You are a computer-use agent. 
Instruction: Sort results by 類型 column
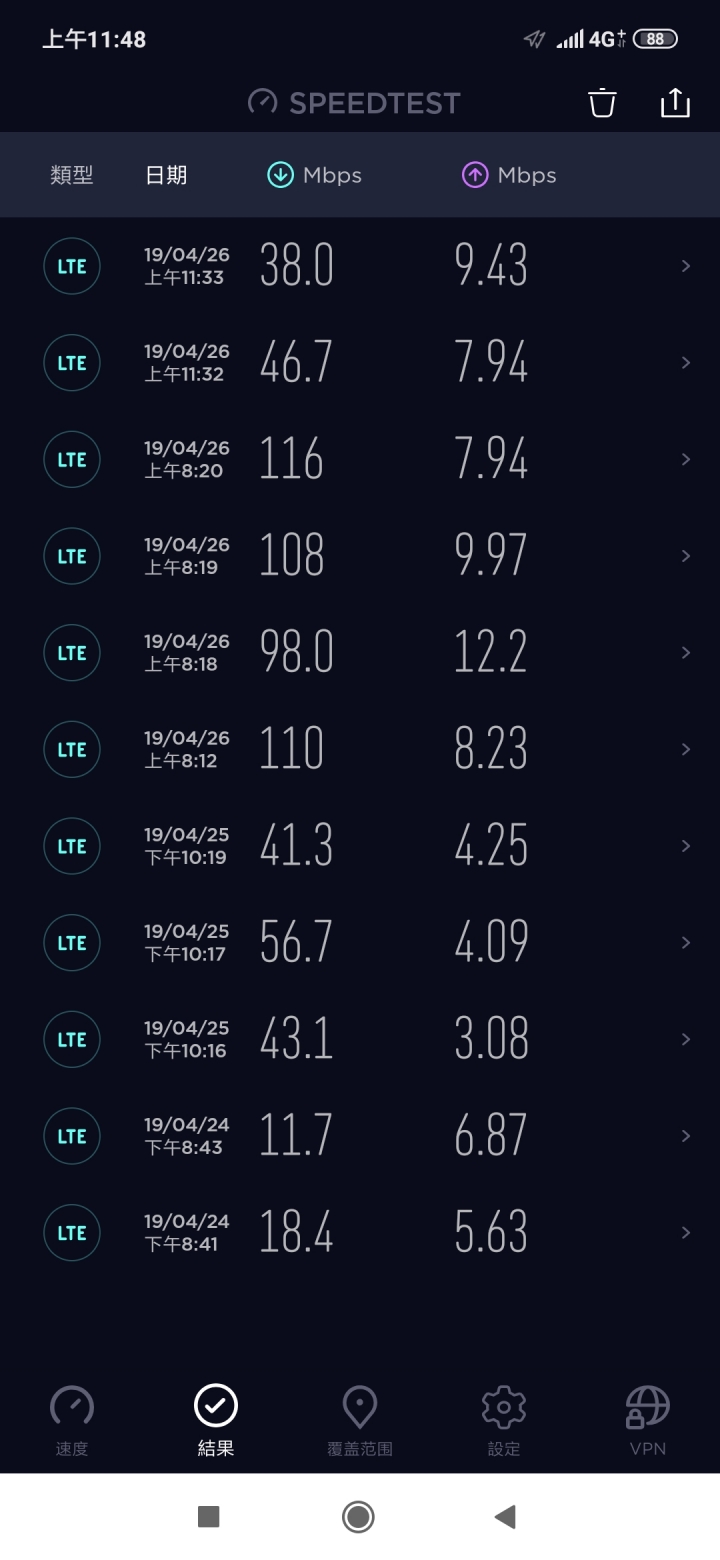pyautogui.click(x=72, y=175)
